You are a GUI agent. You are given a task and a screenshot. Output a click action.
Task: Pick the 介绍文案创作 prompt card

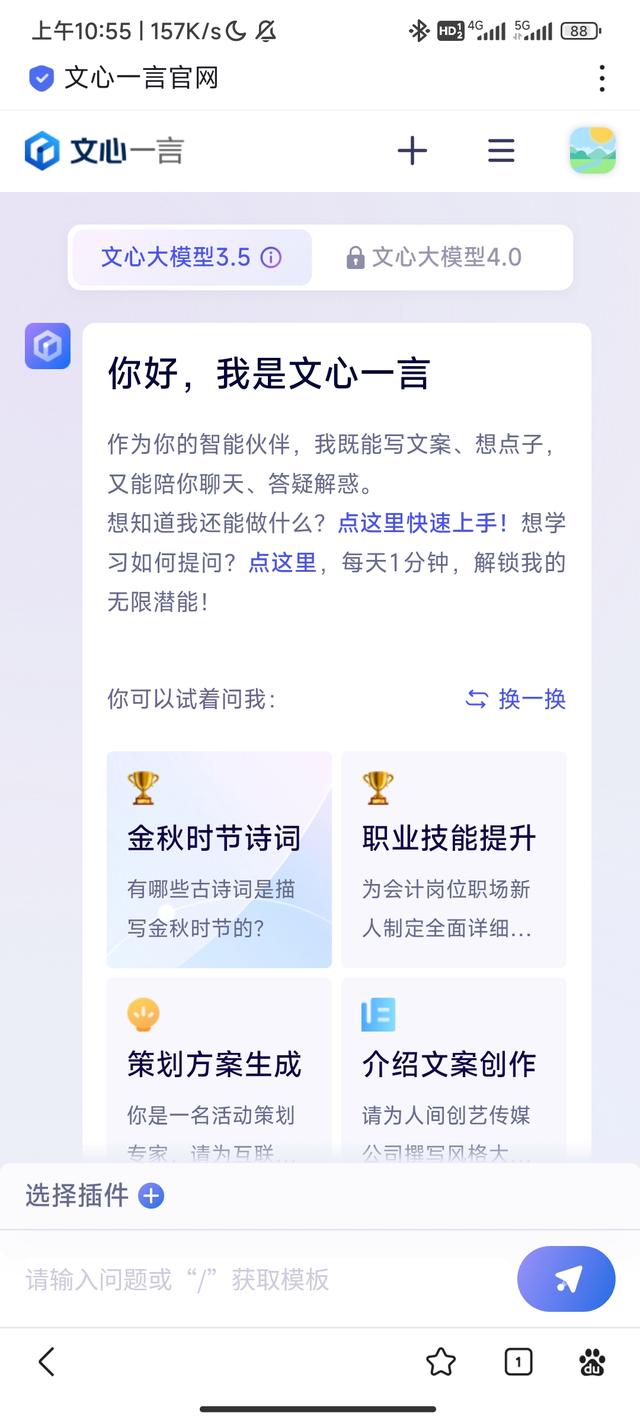(453, 1068)
